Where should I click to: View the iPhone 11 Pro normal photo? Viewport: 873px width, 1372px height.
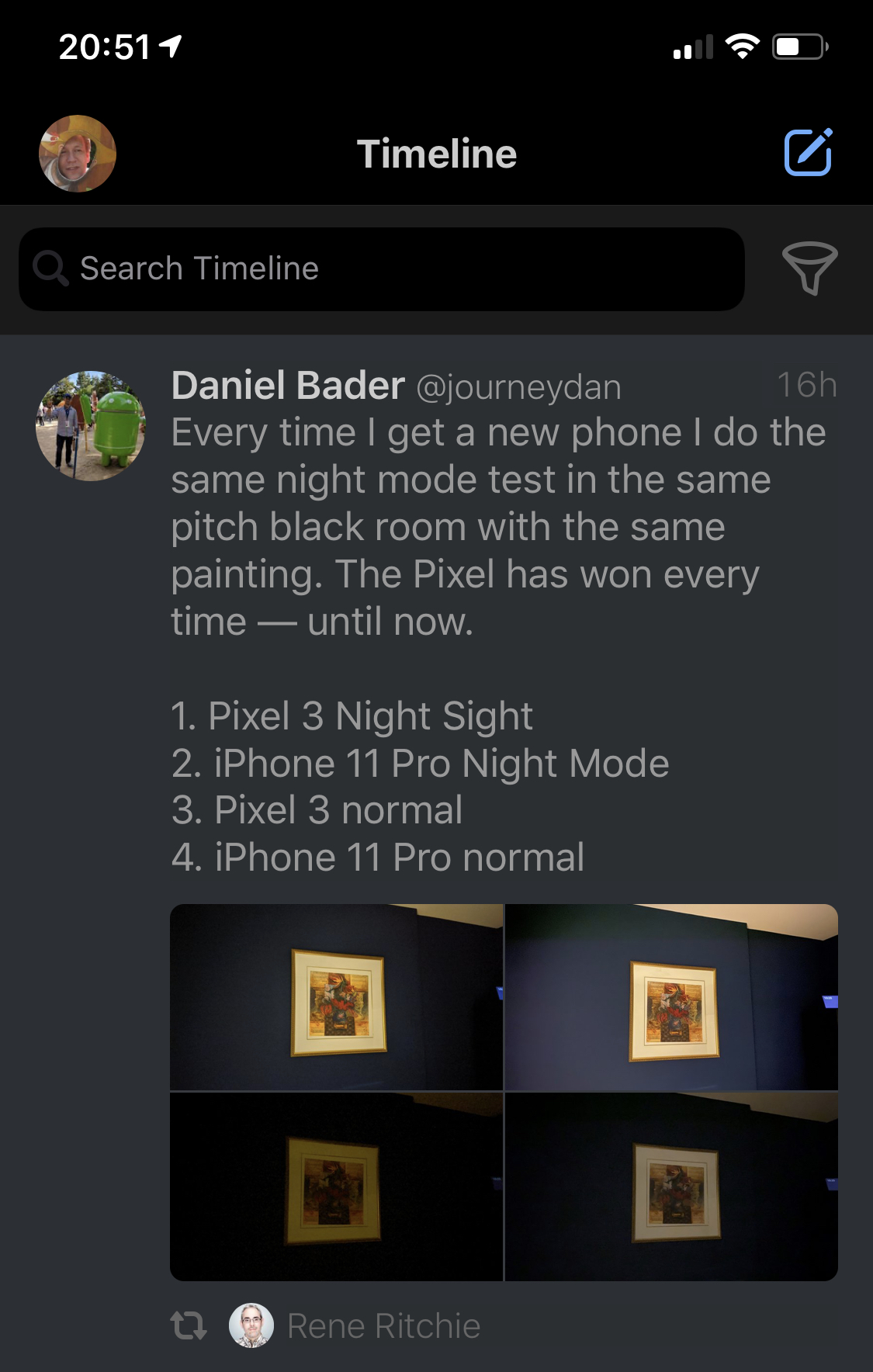pyautogui.click(x=672, y=1187)
